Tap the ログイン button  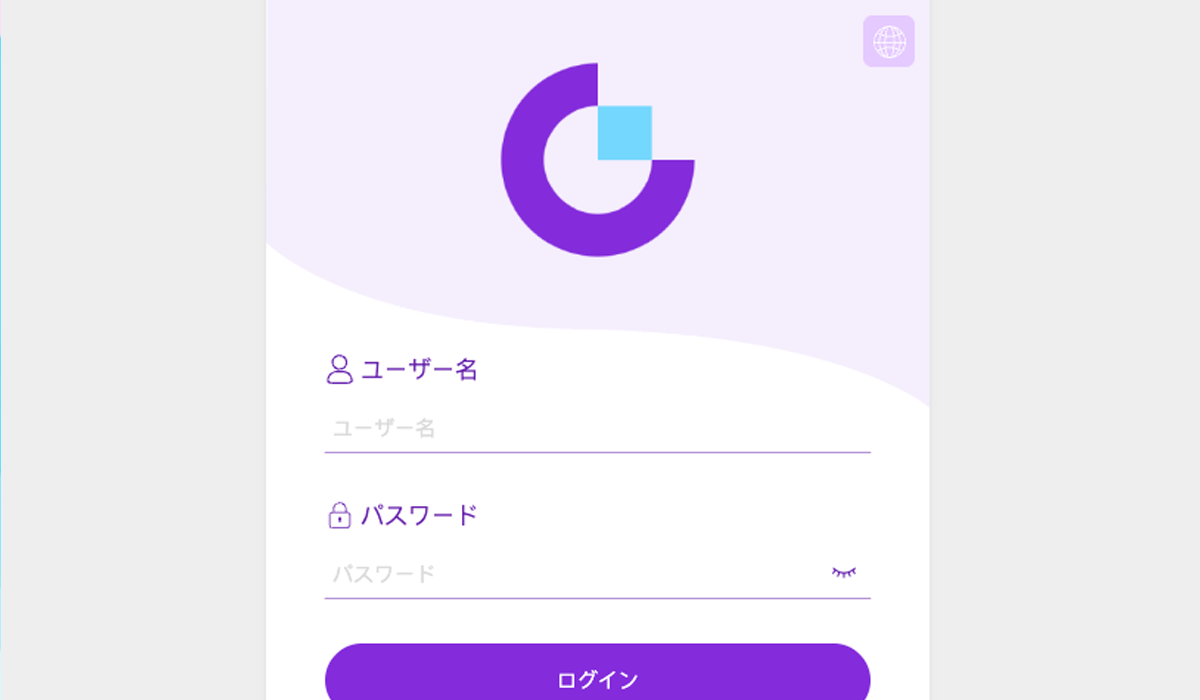597,678
